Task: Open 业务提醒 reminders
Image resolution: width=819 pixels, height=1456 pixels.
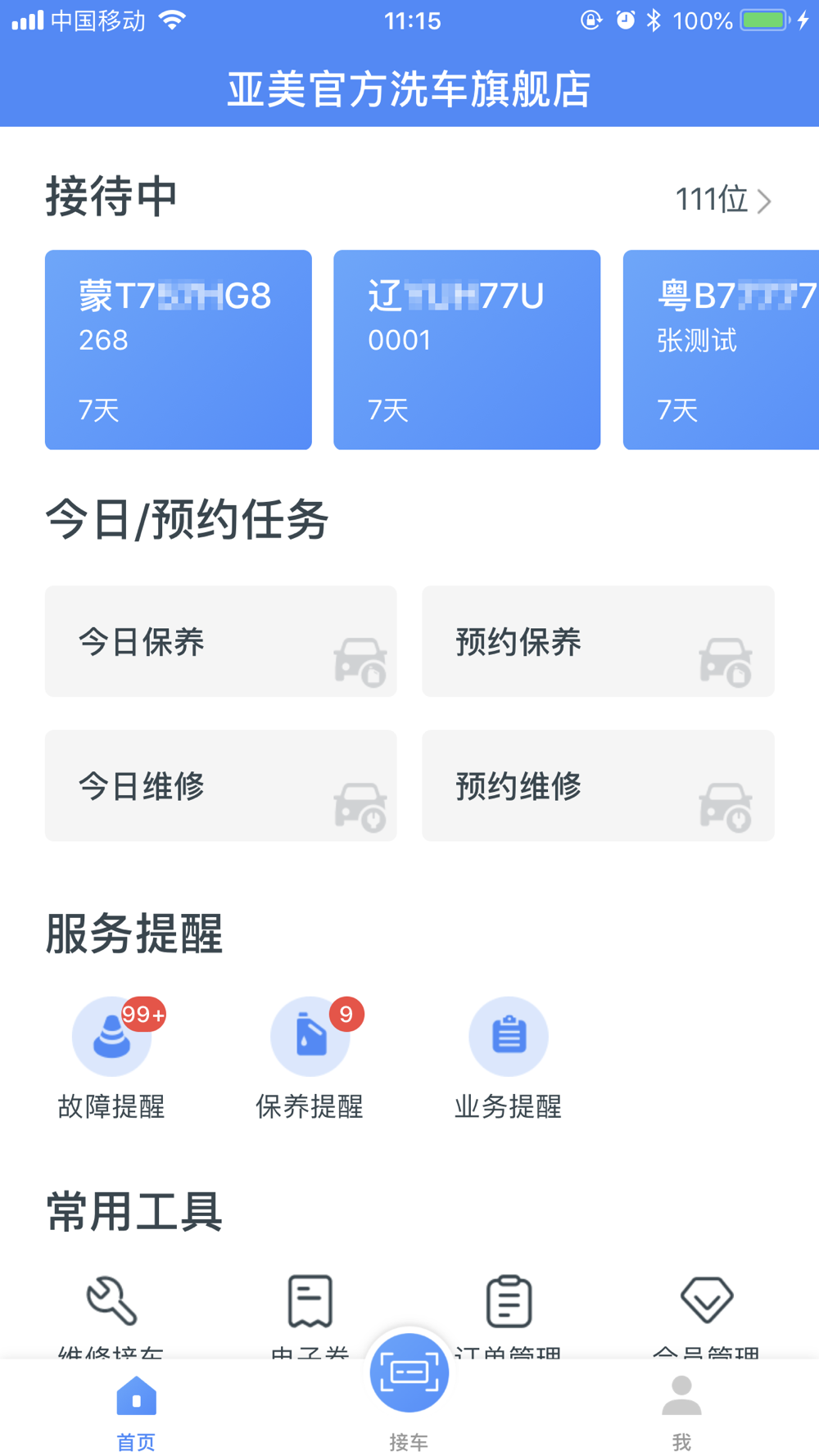Action: point(509,1058)
